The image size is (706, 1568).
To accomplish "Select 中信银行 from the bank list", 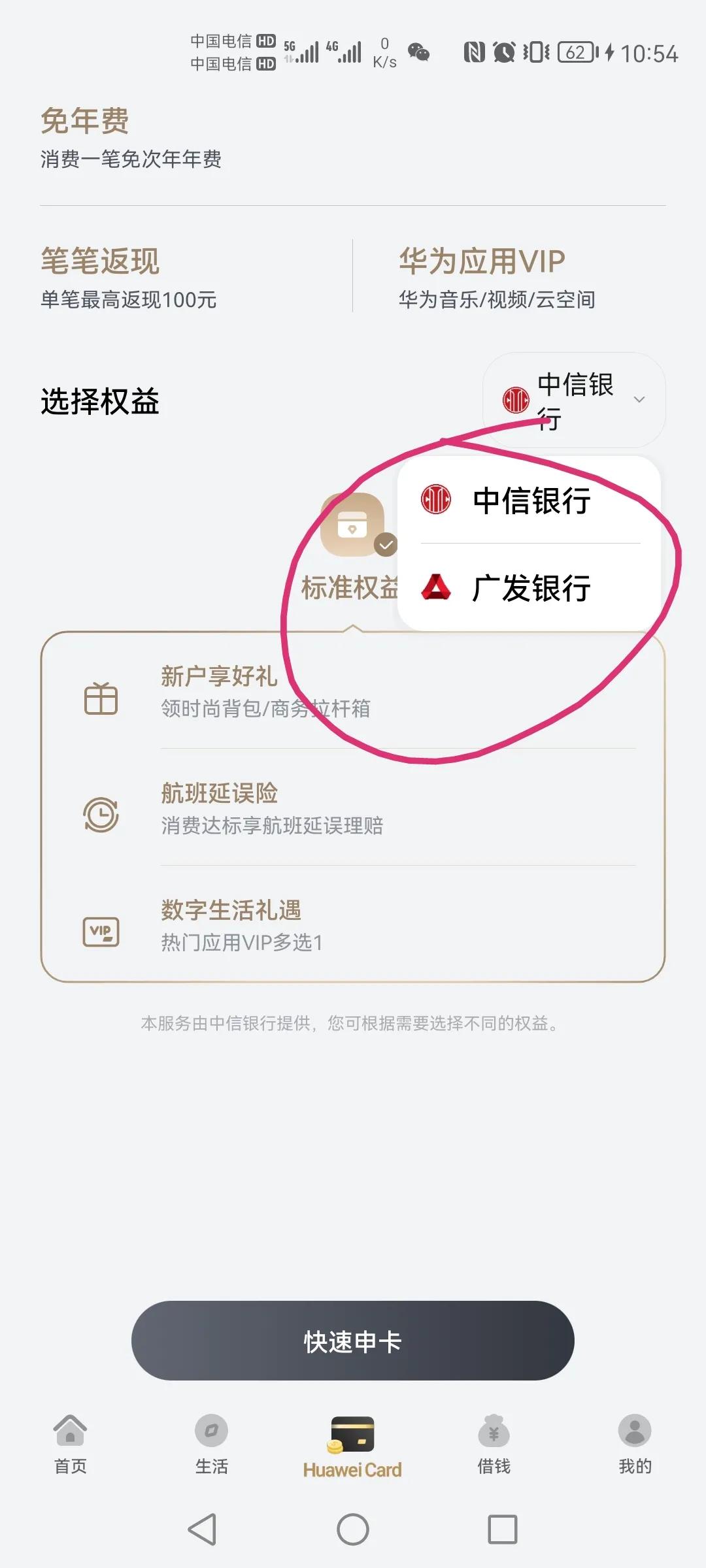I will pyautogui.click(x=531, y=502).
